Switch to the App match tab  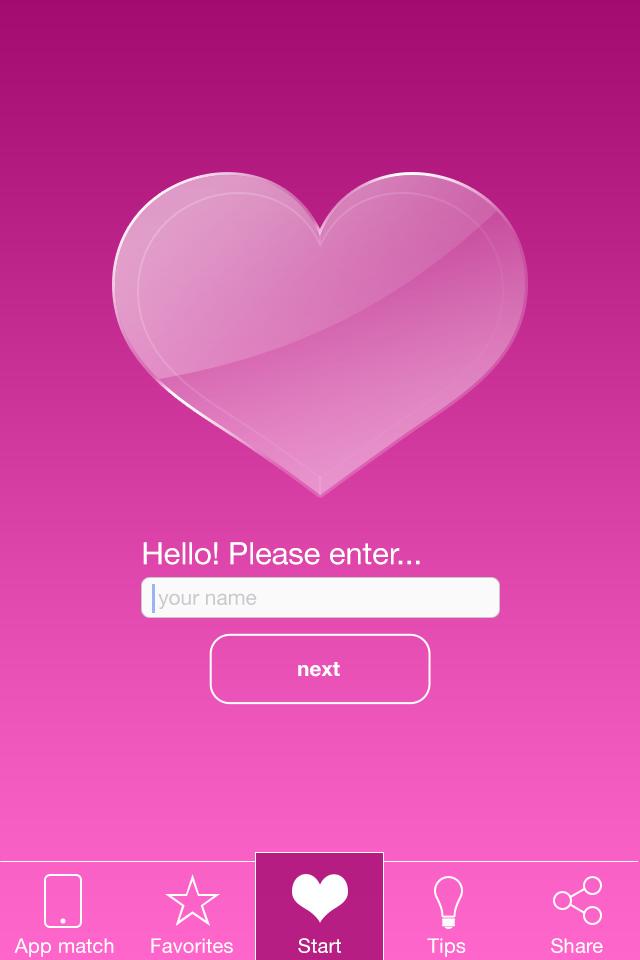(x=64, y=912)
